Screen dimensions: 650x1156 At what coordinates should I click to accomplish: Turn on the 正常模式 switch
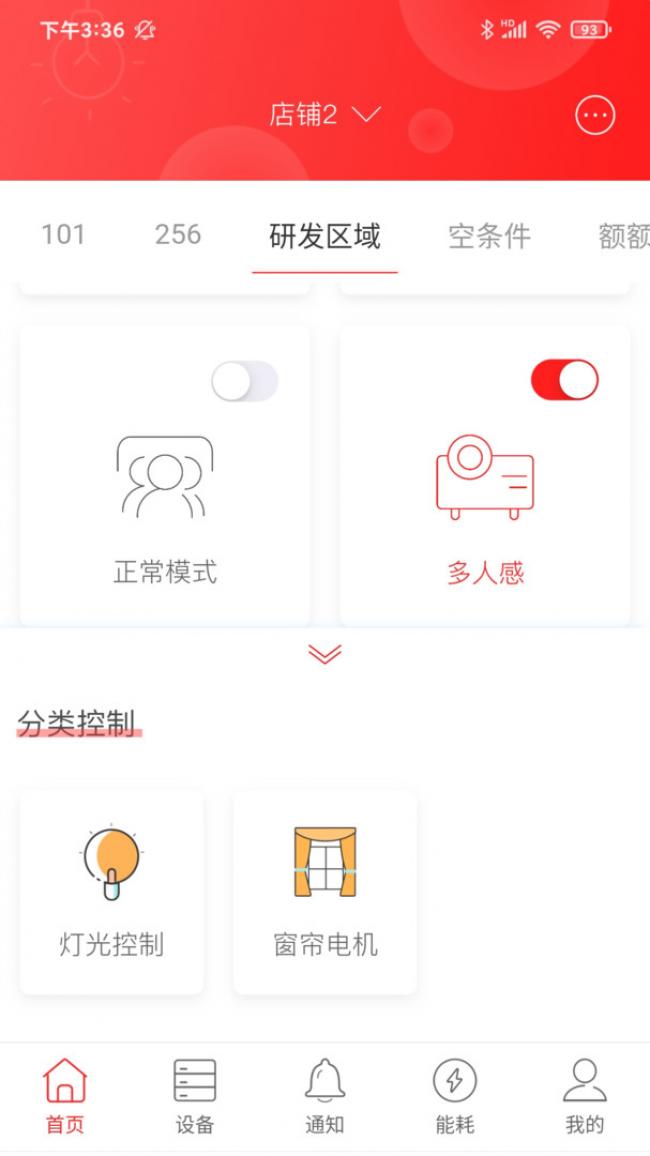(245, 382)
